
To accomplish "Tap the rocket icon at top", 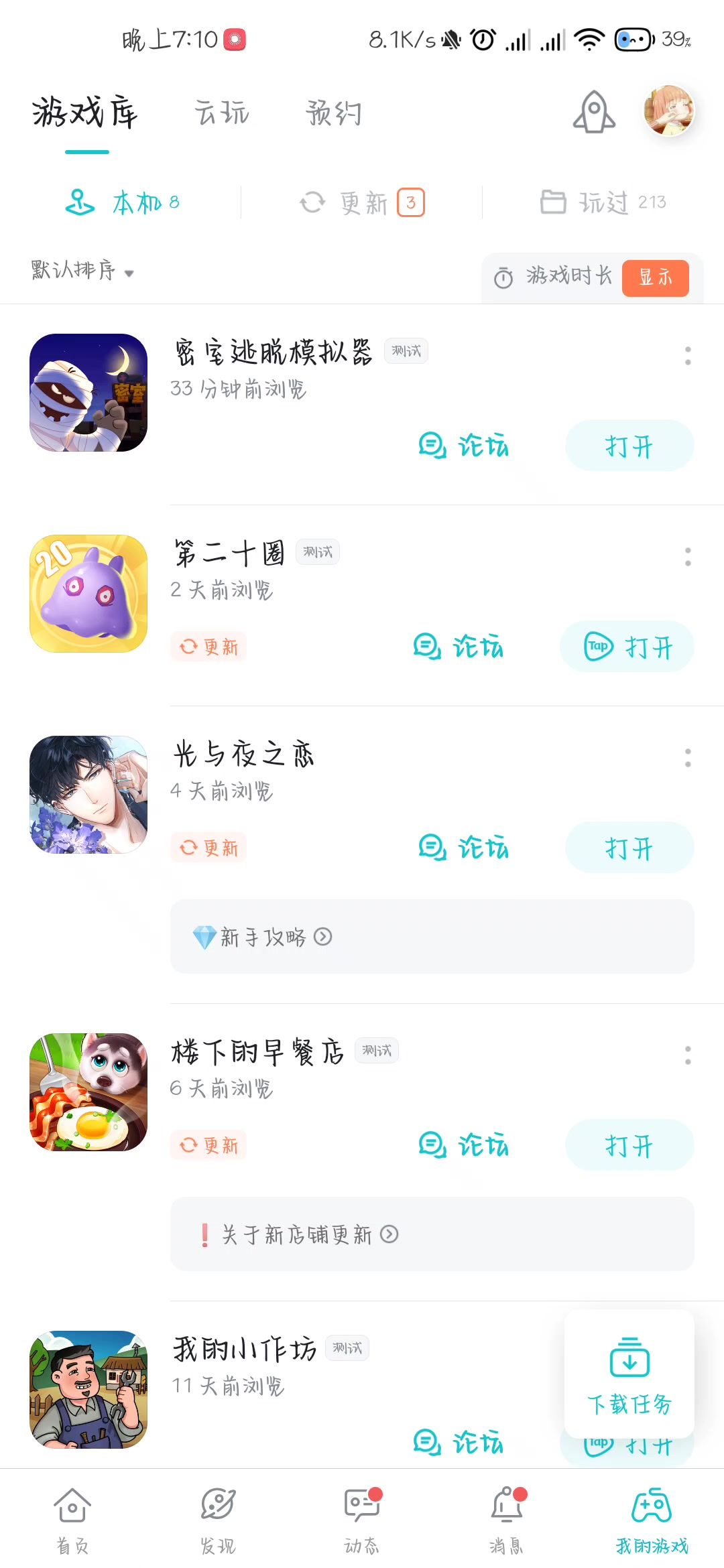I will (594, 112).
